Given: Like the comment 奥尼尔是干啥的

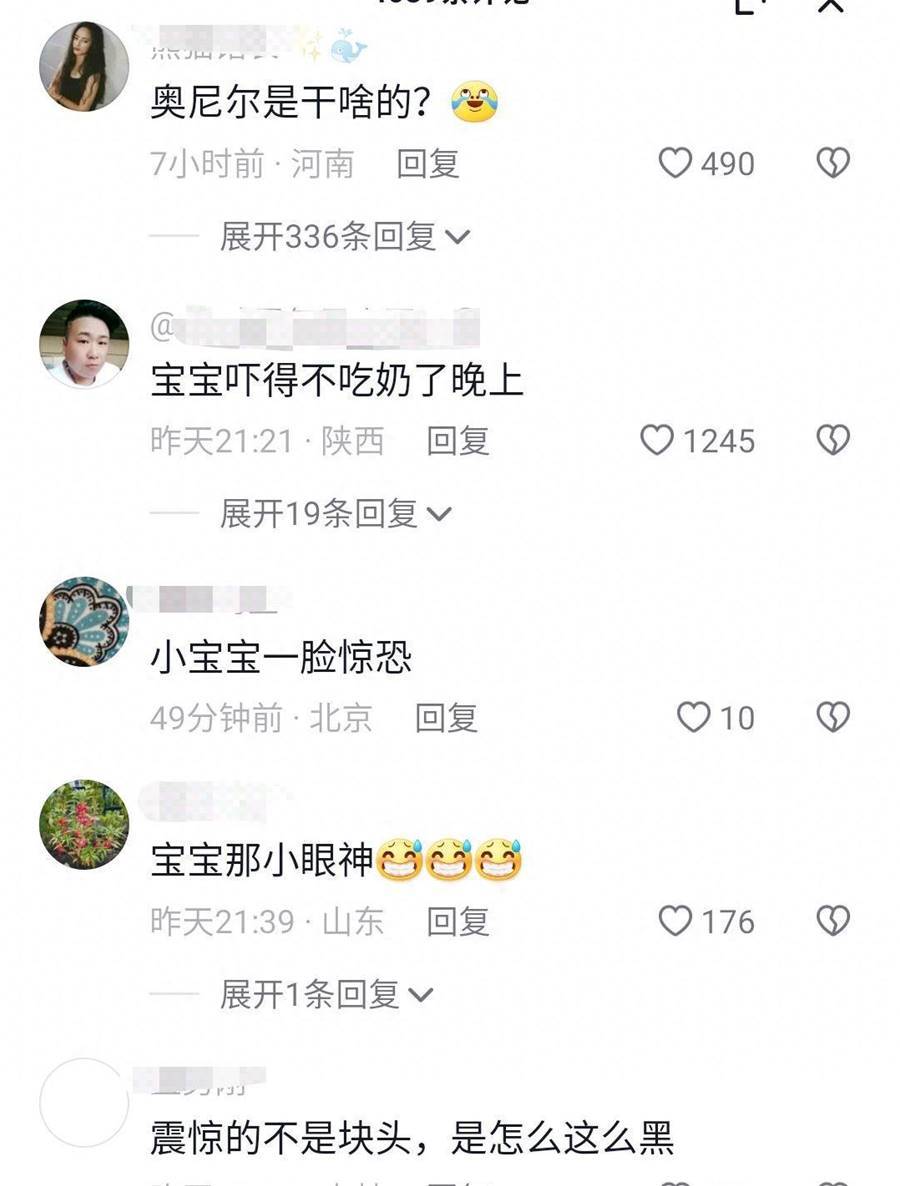Looking at the screenshot, I should pyautogui.click(x=676, y=163).
